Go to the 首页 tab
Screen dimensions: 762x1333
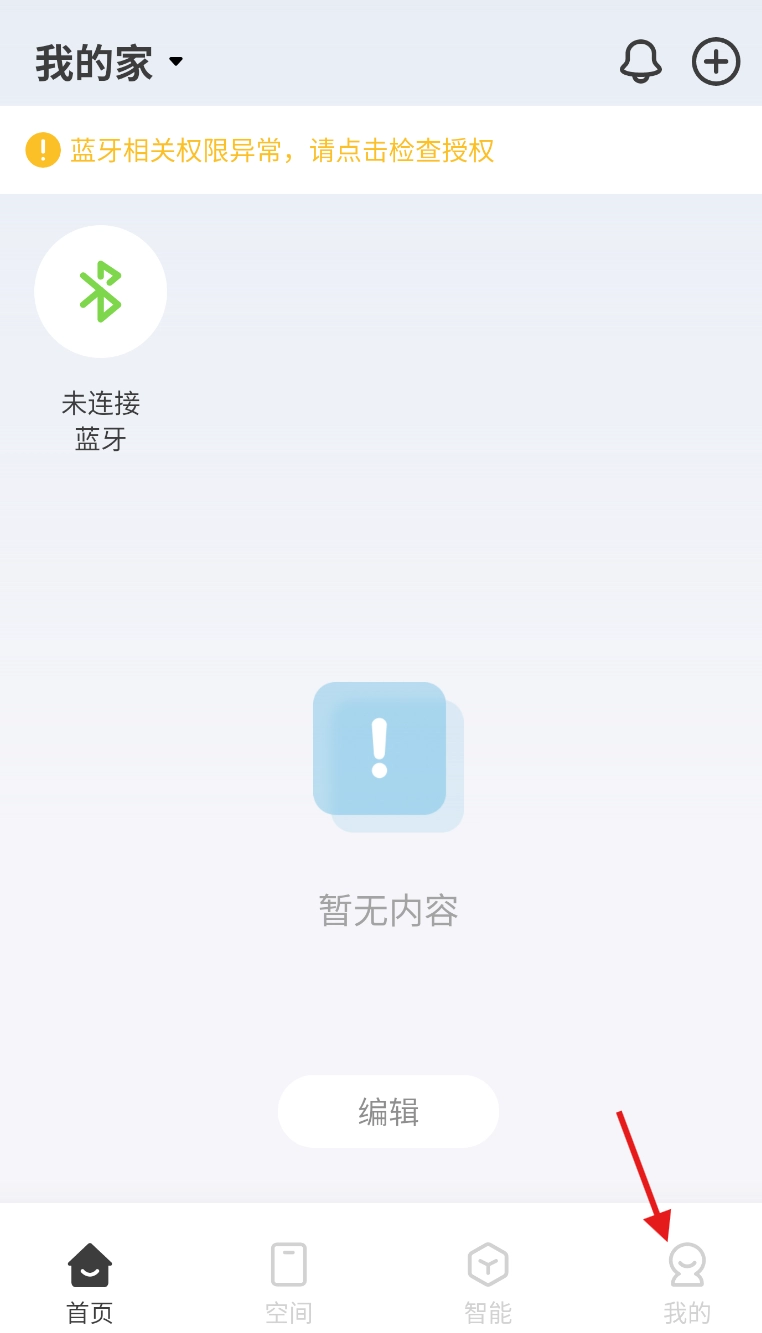90,1283
